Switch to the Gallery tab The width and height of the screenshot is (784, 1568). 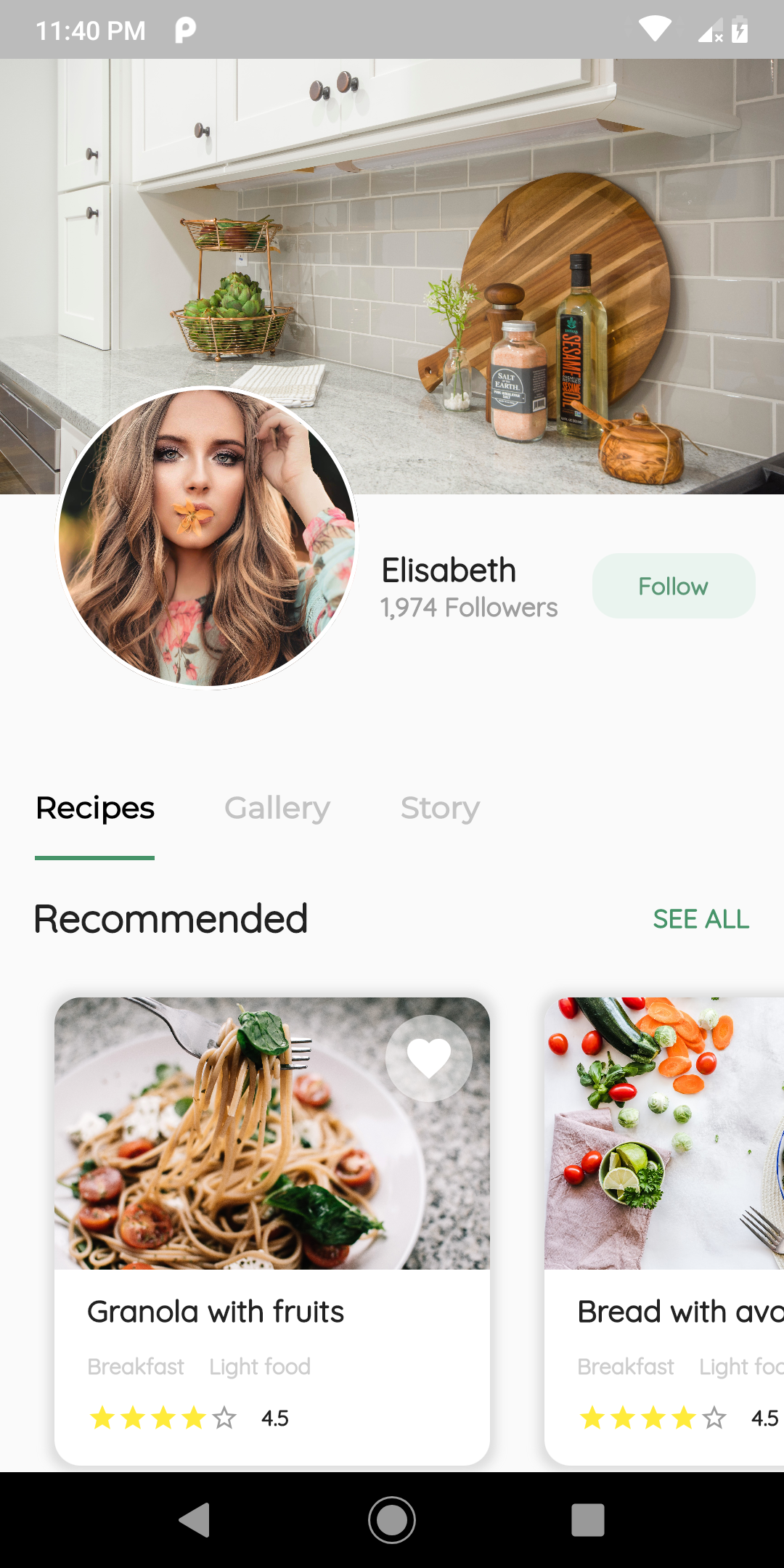coord(277,807)
